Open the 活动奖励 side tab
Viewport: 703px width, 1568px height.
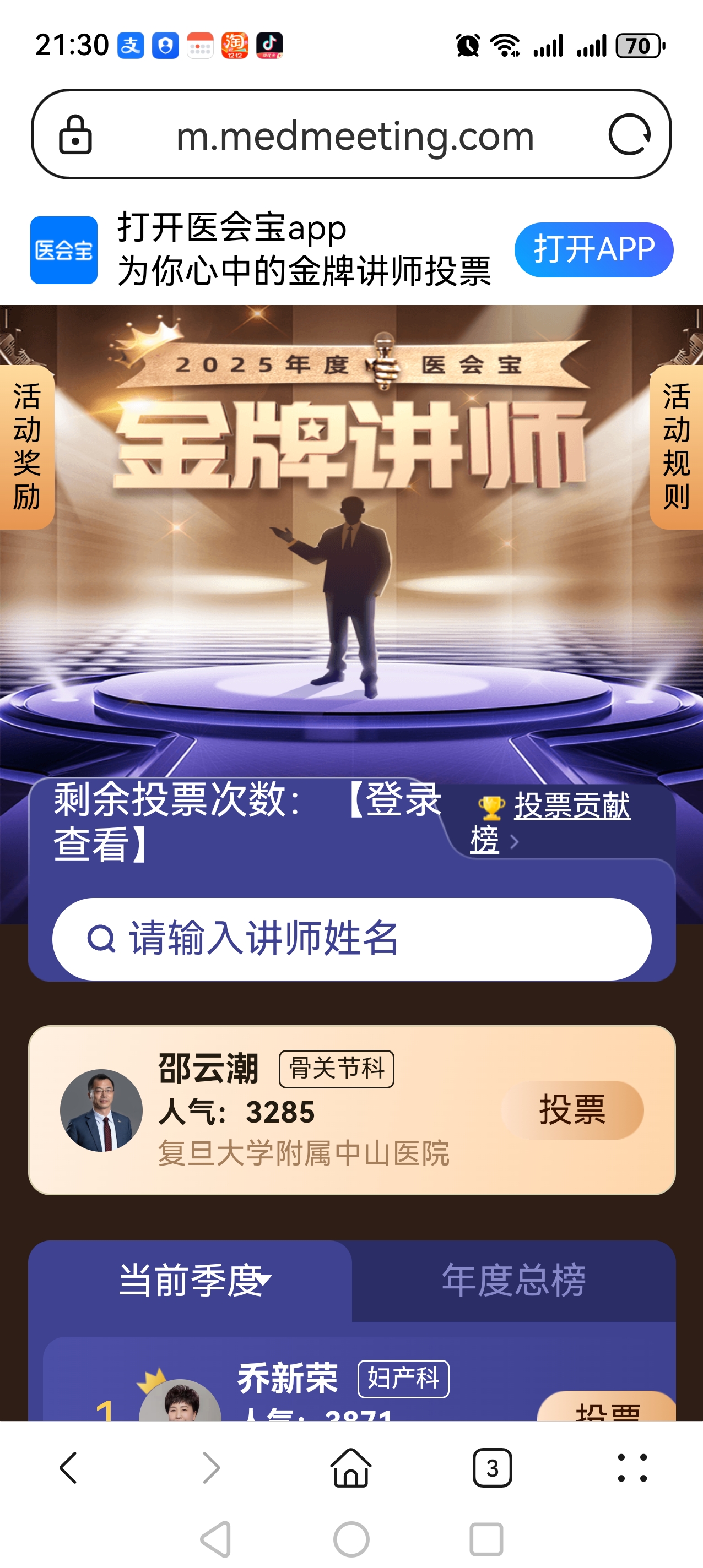click(x=27, y=446)
